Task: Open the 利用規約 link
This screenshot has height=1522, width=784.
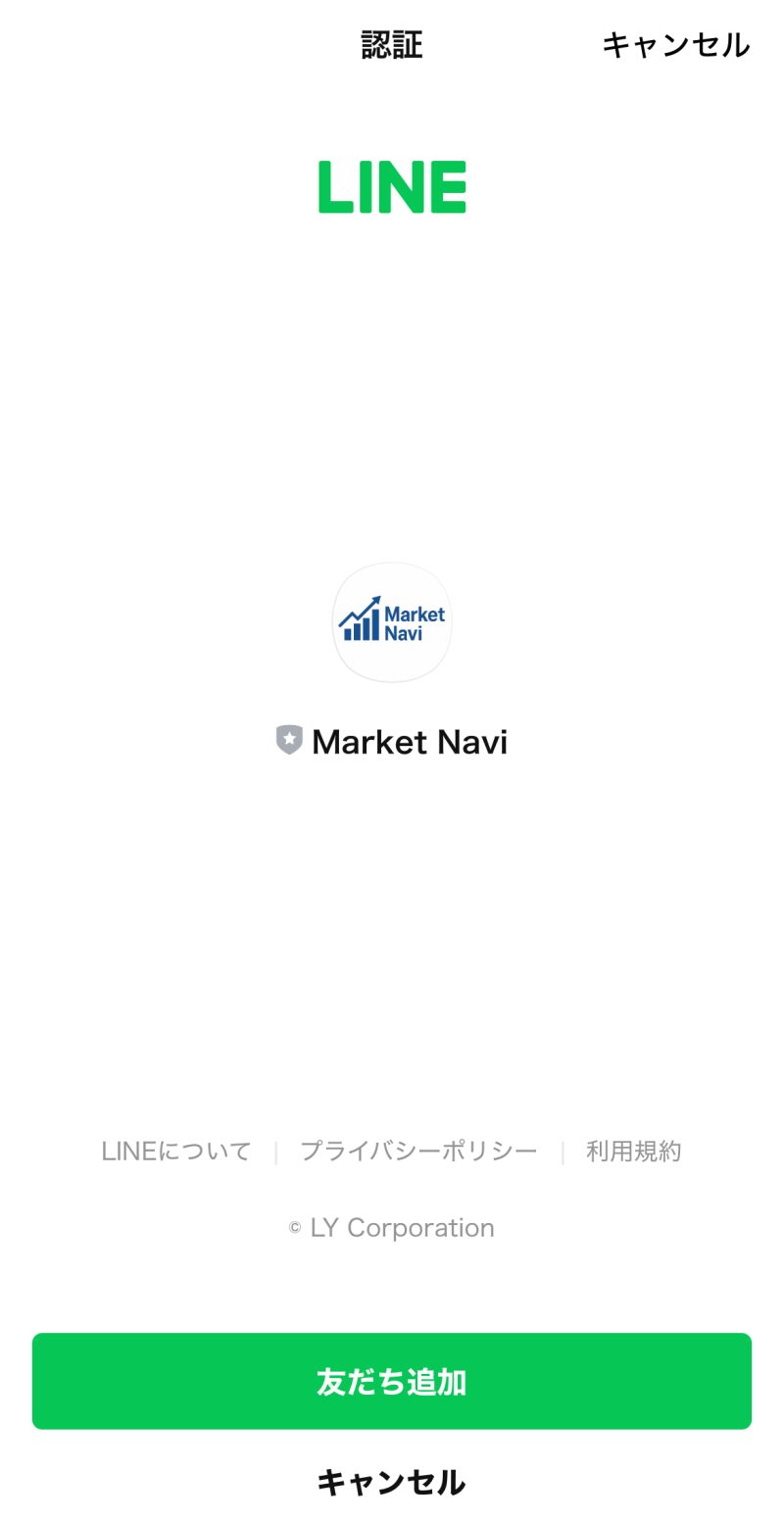Action: tap(633, 1151)
